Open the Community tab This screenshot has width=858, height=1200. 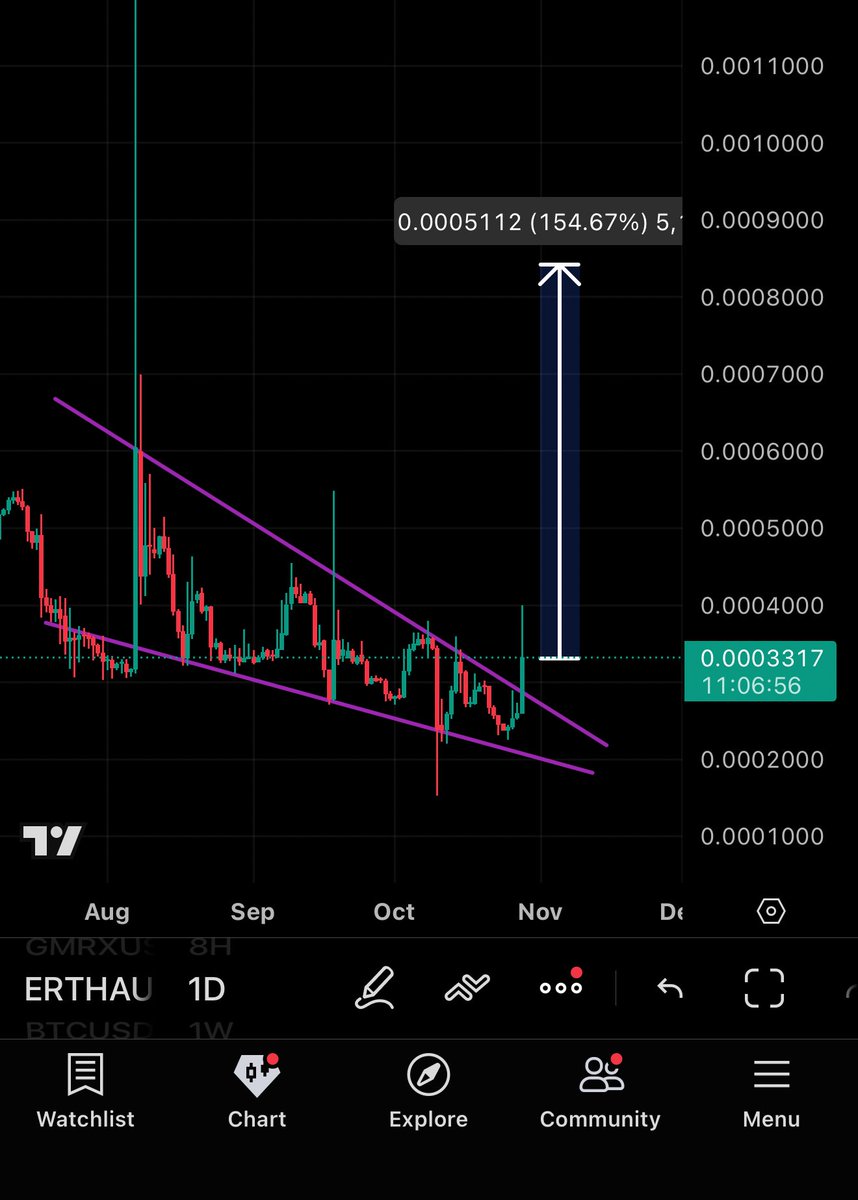click(600, 1092)
